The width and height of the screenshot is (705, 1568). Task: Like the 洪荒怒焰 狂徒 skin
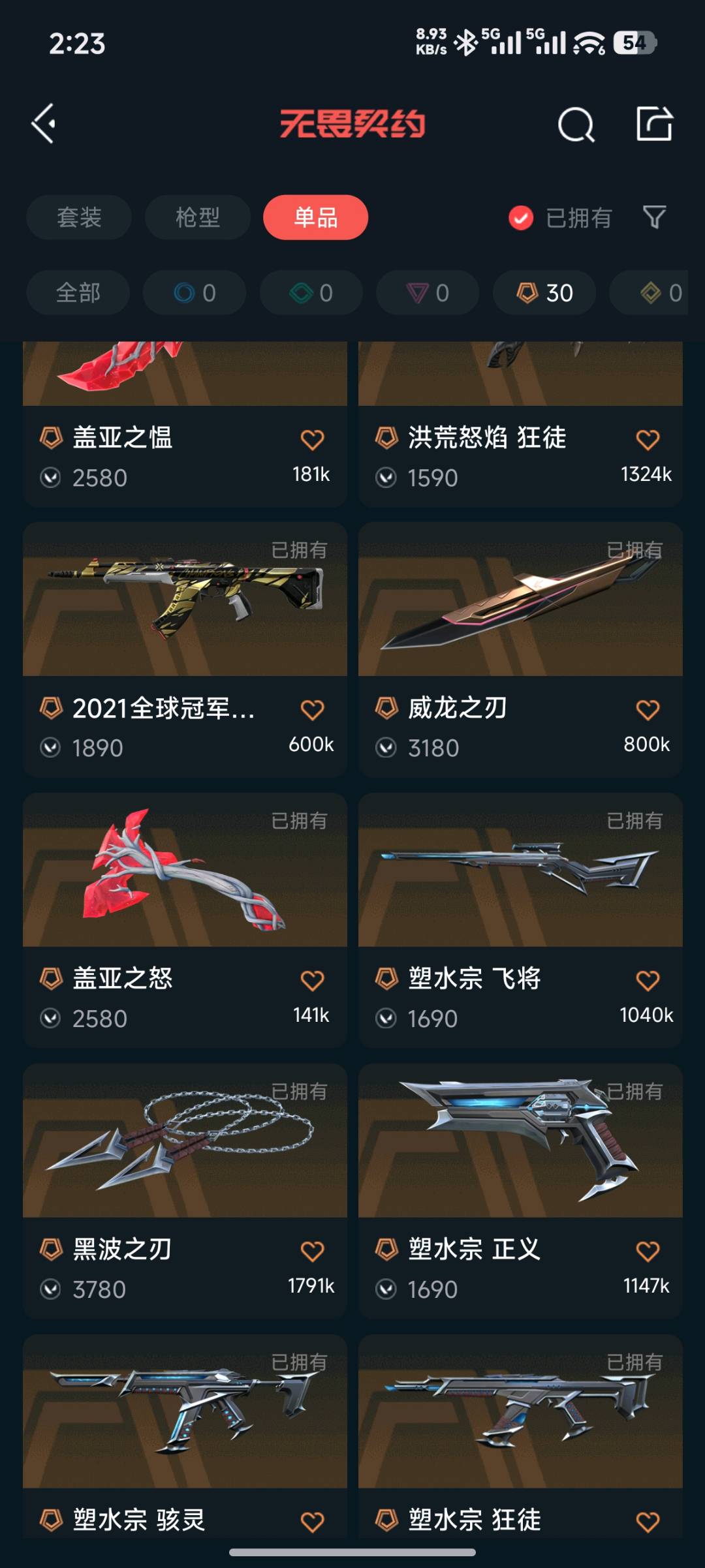[648, 440]
